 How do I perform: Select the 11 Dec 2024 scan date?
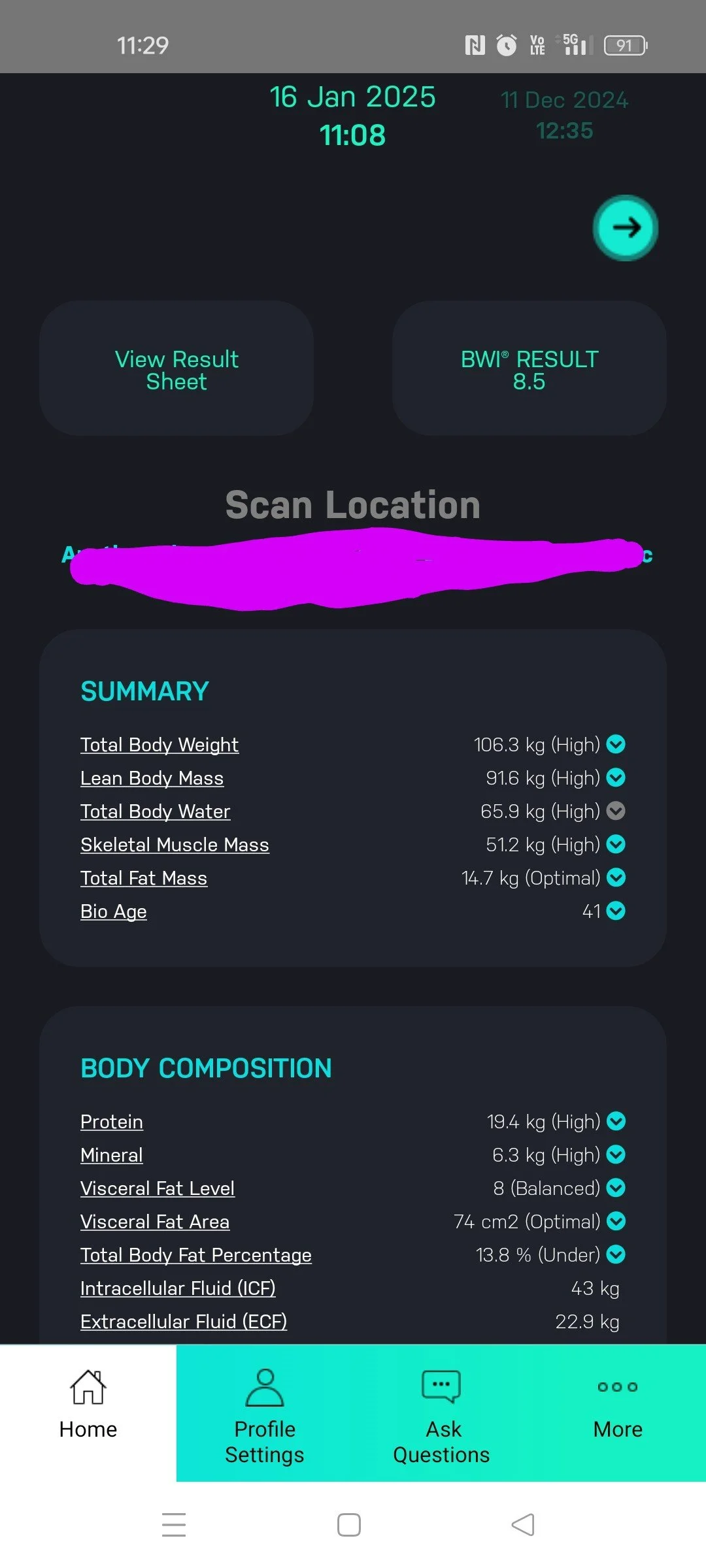(x=564, y=115)
